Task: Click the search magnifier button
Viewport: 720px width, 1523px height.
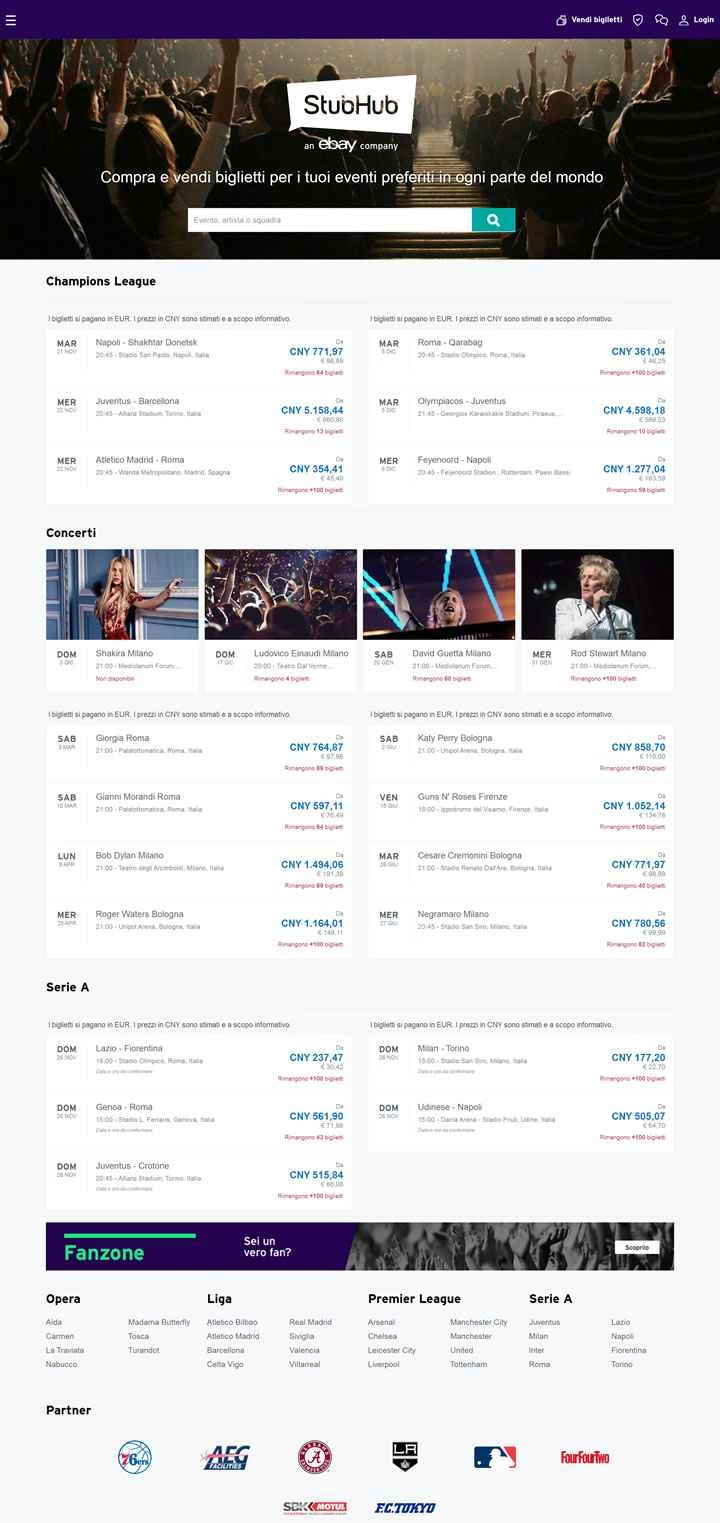Action: [x=493, y=219]
